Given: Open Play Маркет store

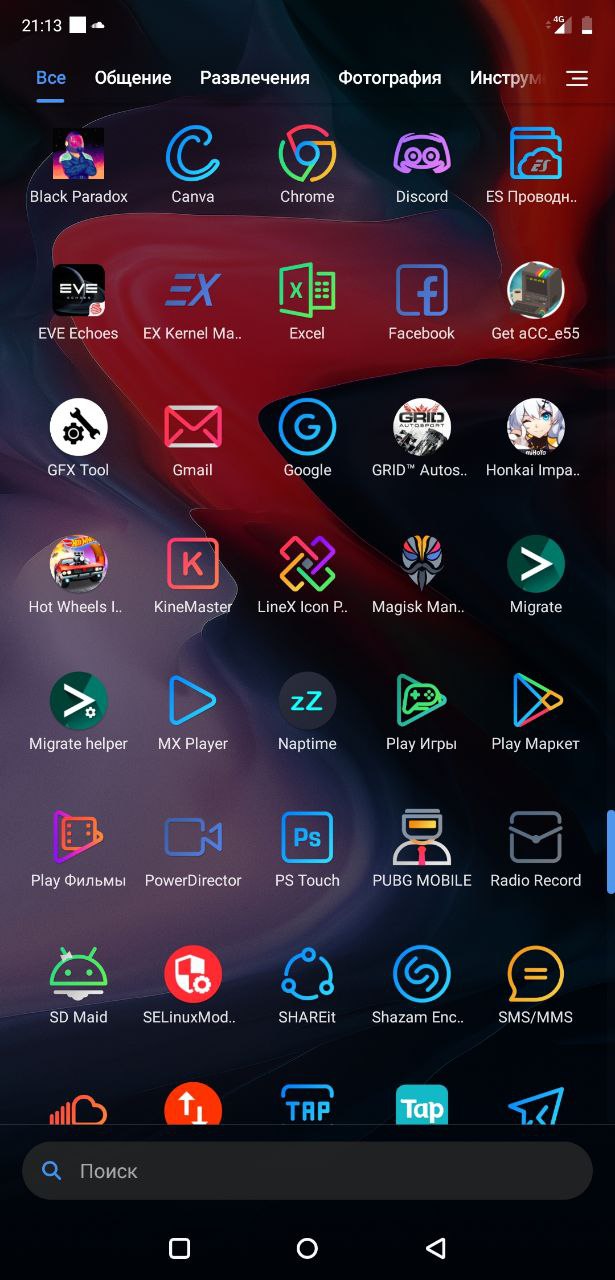Looking at the screenshot, I should (535, 701).
